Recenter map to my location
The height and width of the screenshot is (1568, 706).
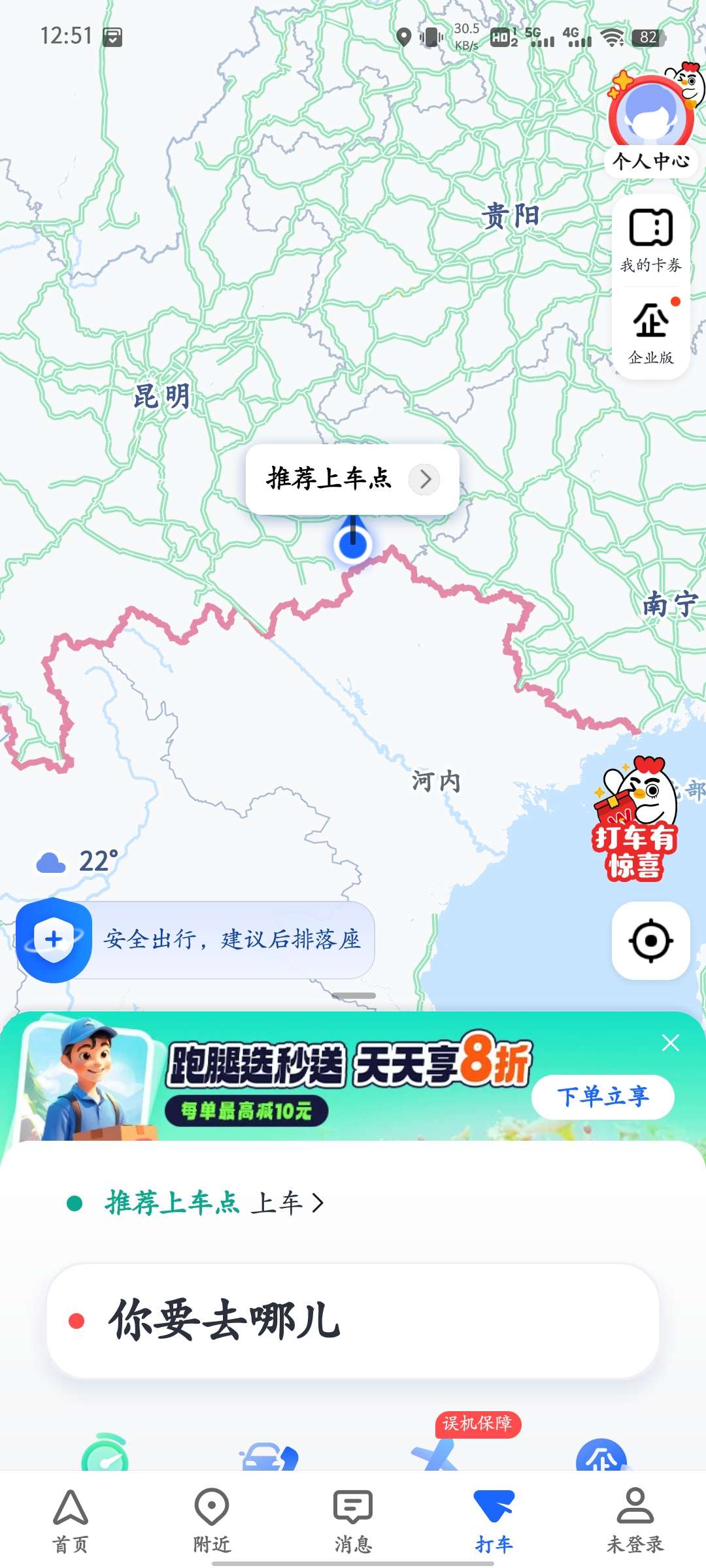coord(650,941)
